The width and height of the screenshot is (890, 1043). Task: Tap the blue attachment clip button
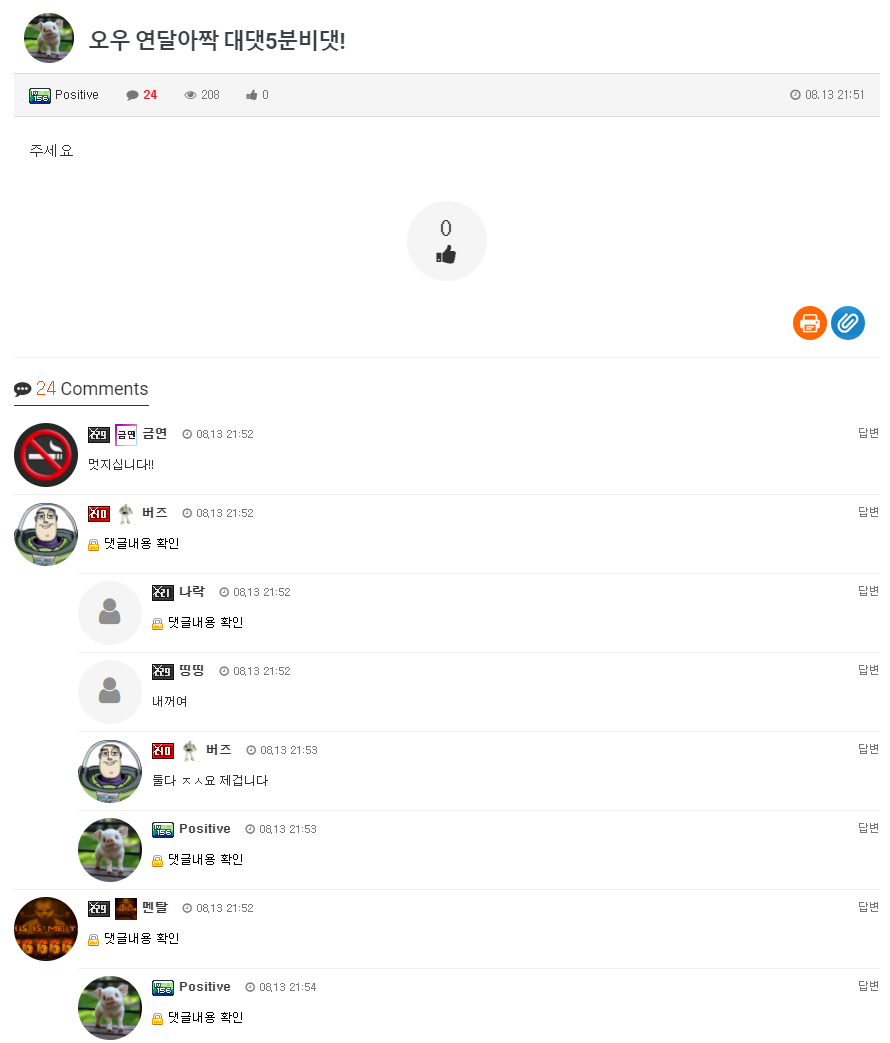point(847,323)
